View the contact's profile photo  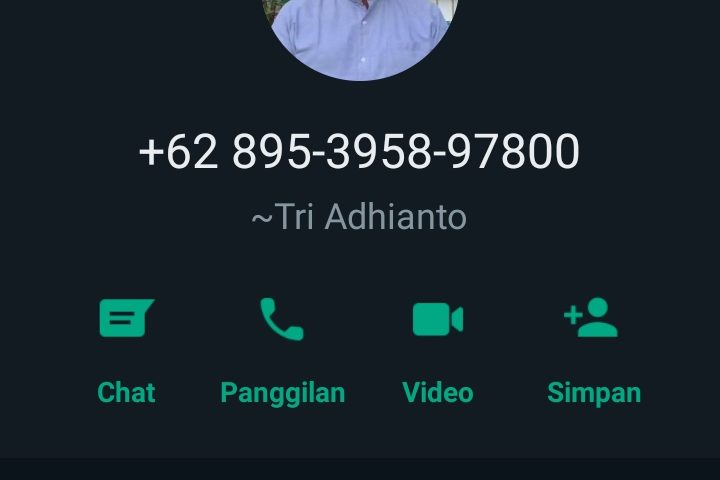point(360,35)
